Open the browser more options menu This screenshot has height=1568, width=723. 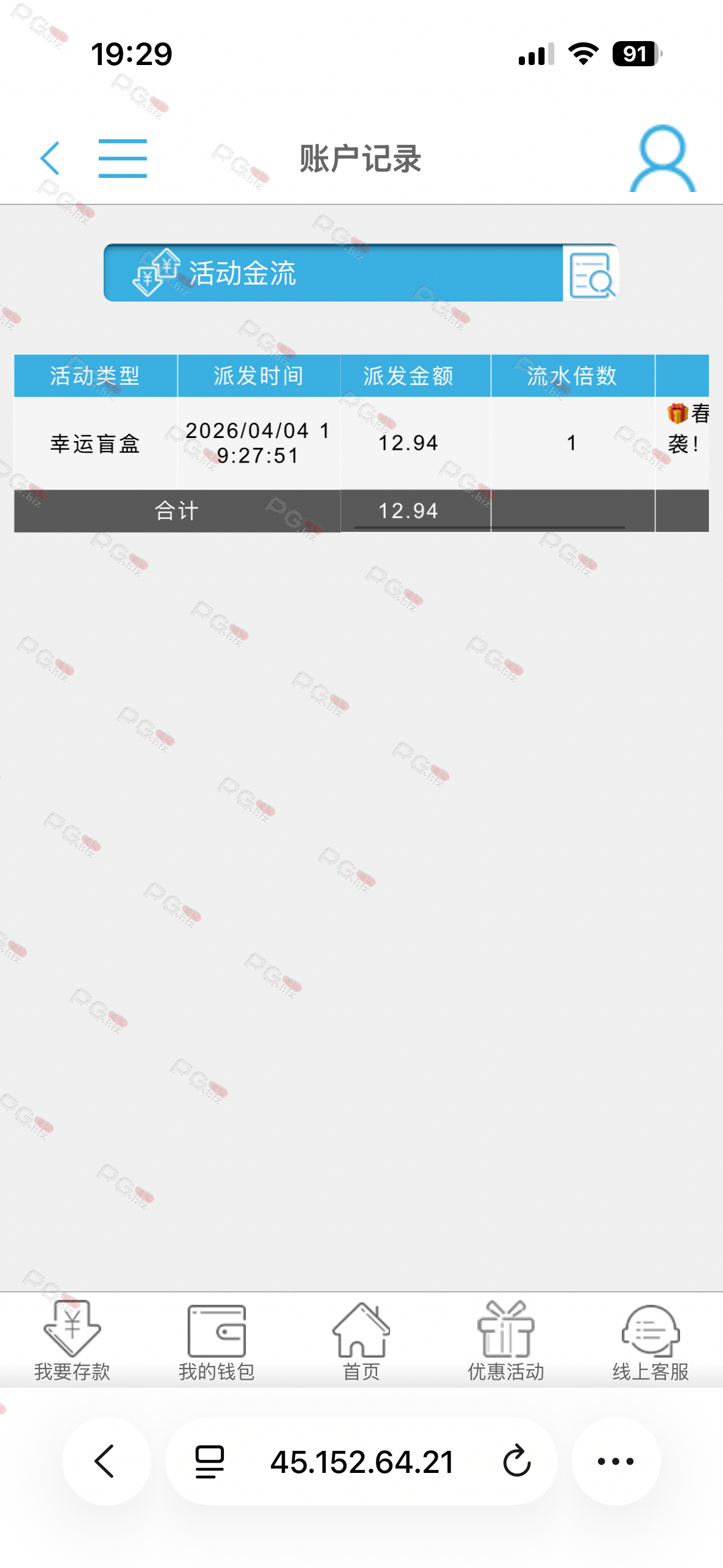click(x=616, y=1461)
